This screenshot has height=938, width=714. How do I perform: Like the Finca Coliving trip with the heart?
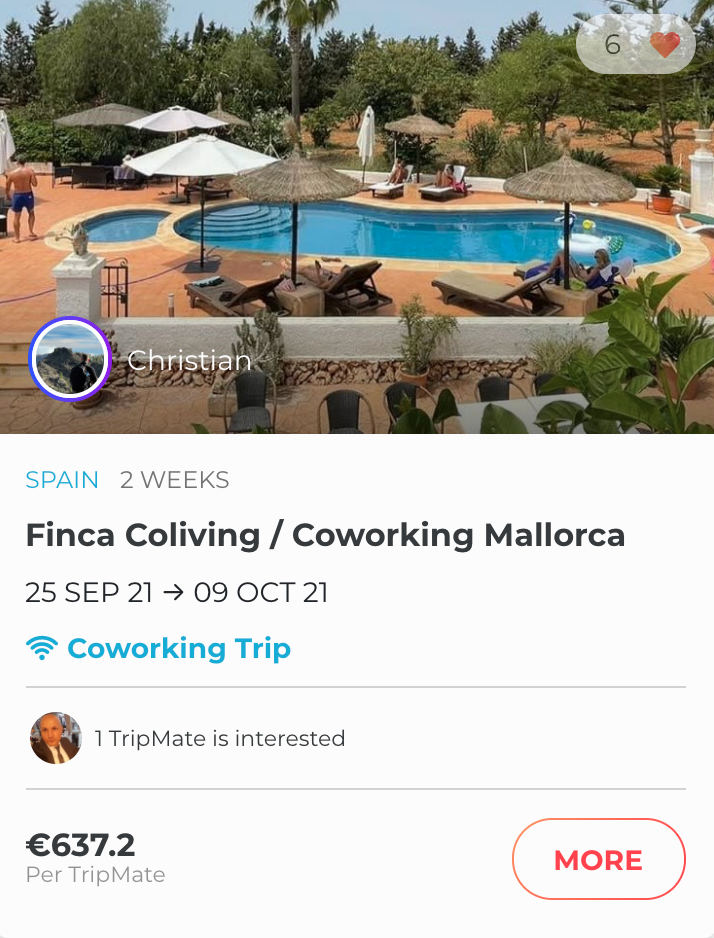click(664, 45)
